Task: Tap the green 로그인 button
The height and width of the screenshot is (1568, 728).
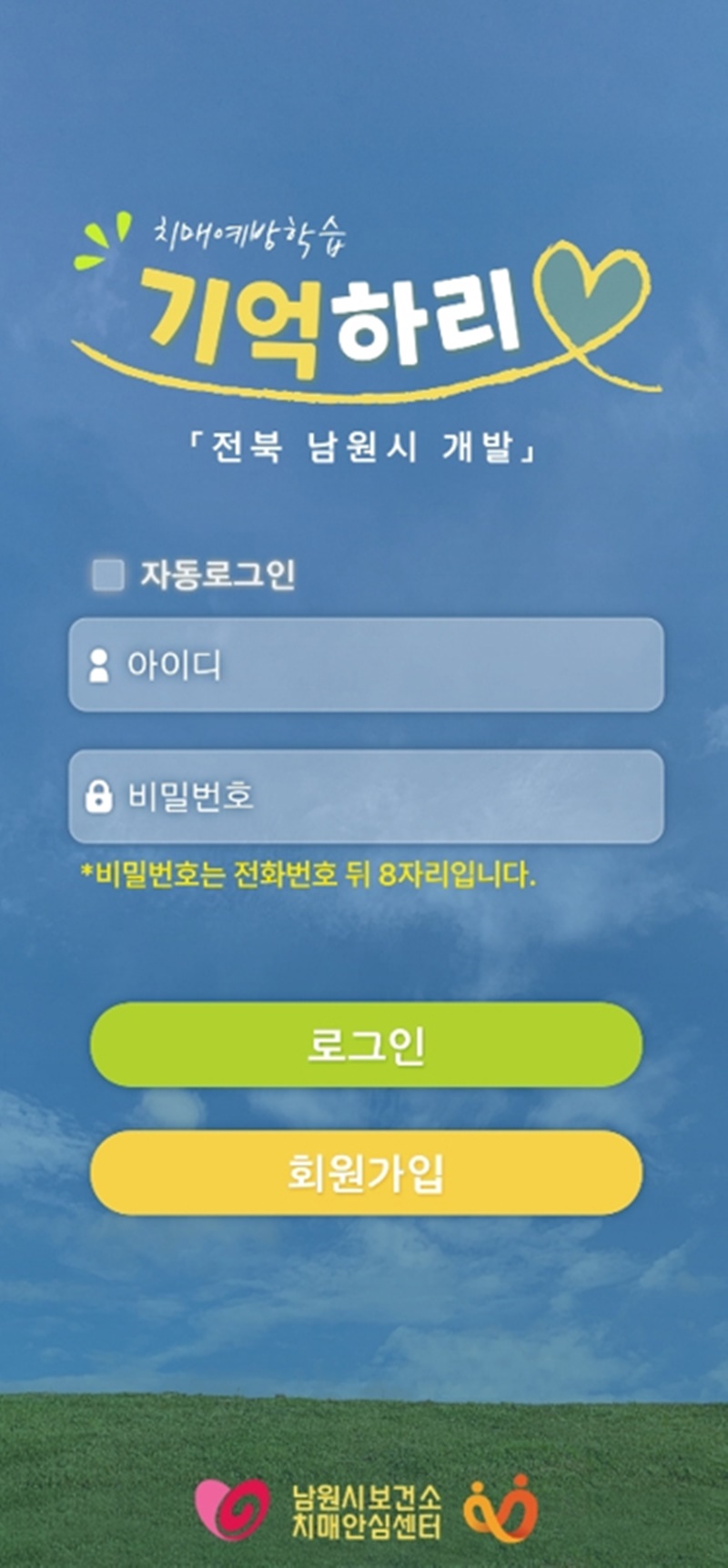Action: tap(366, 1044)
